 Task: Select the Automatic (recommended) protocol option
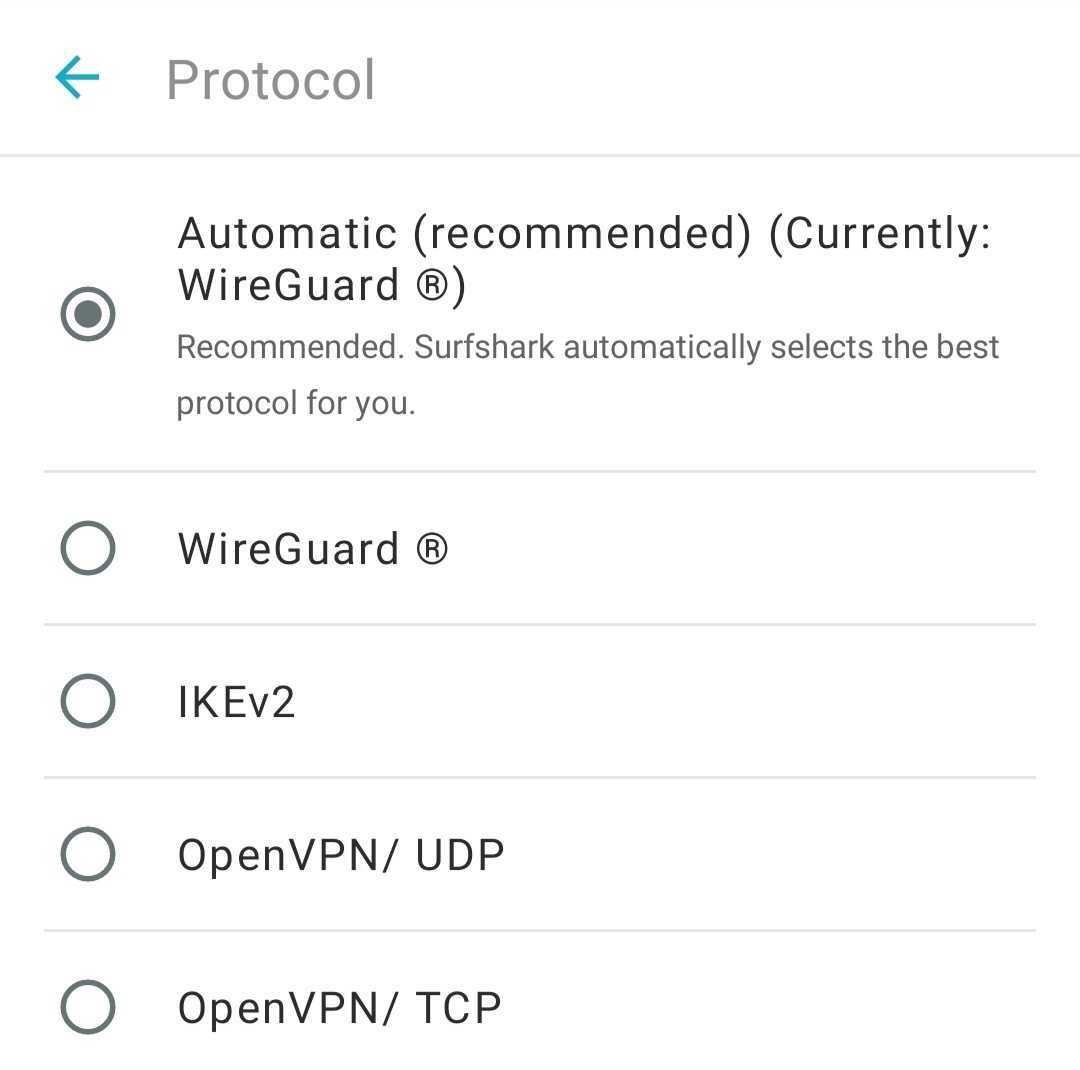(88, 314)
